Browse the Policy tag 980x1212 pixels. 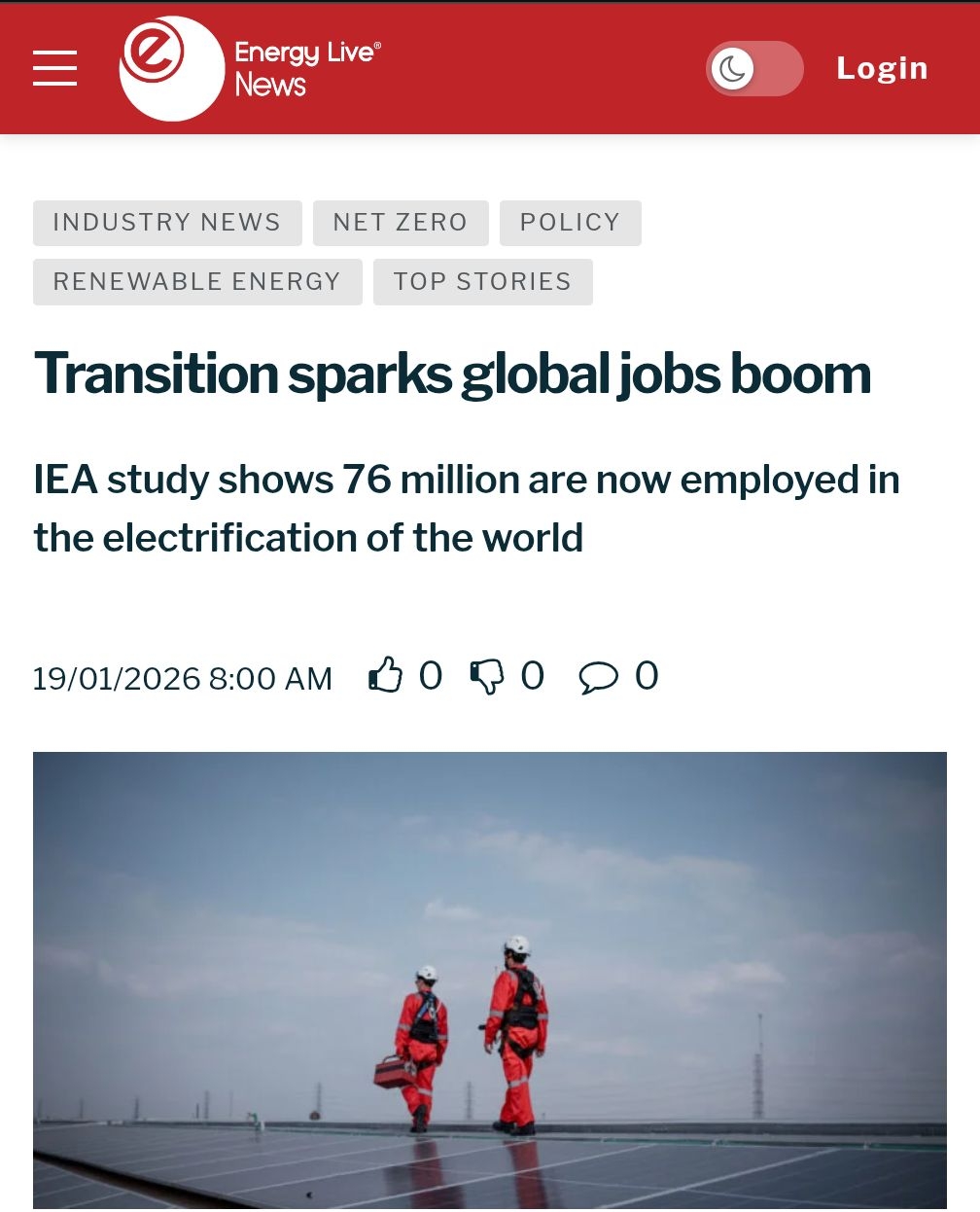click(570, 223)
